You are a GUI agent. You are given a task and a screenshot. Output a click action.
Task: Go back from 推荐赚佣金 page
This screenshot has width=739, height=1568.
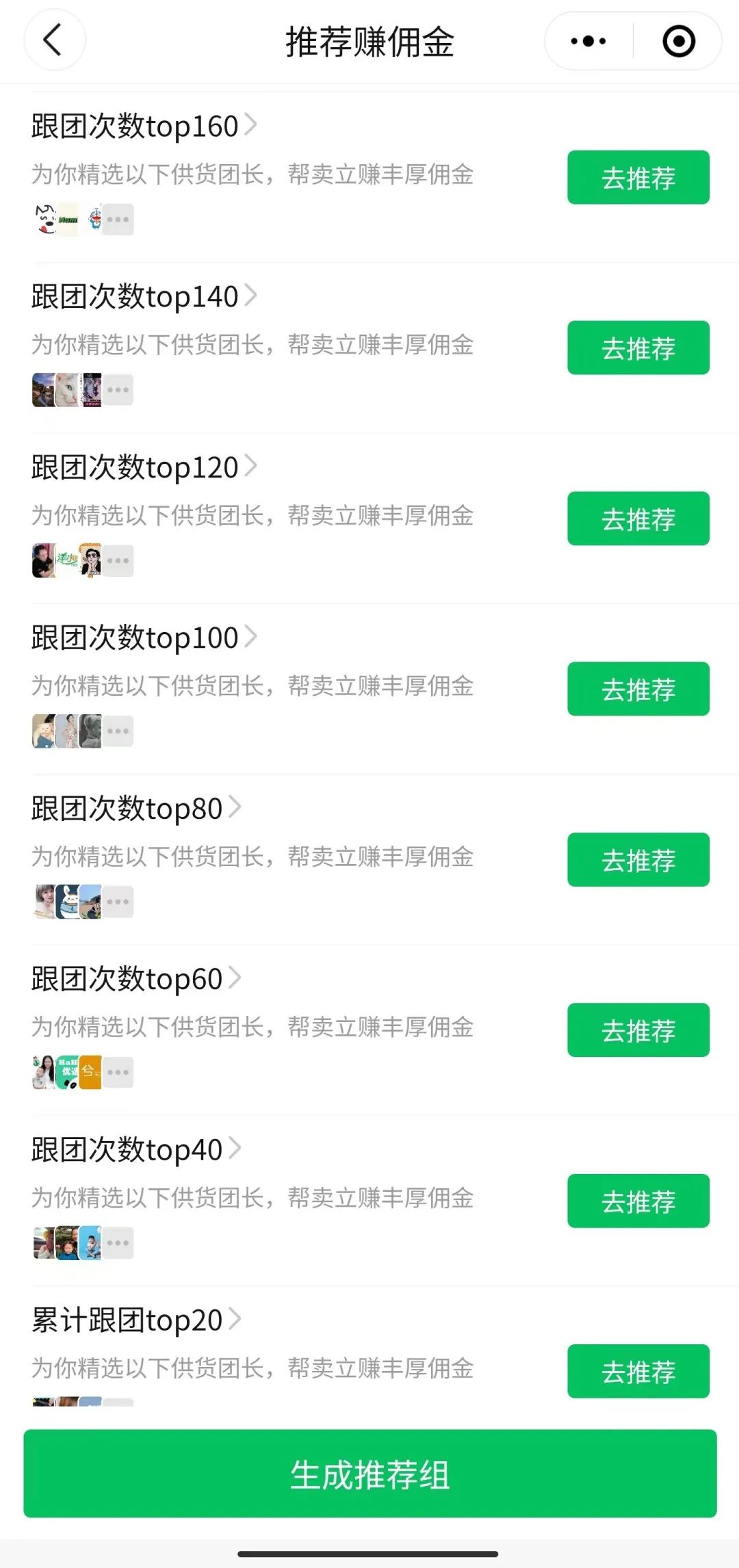tap(53, 40)
